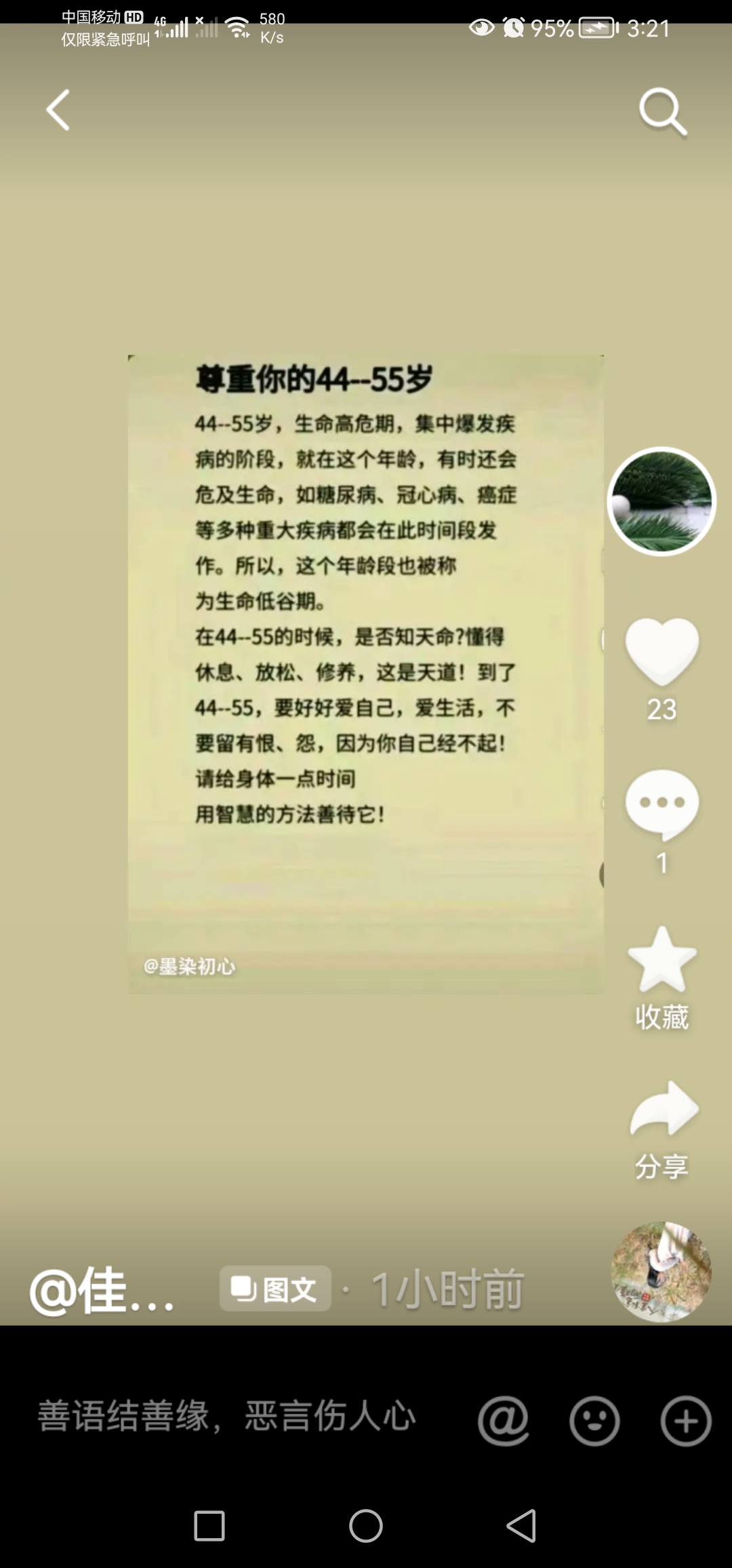The width and height of the screenshot is (732, 1568).
Task: Go to the system home screen
Action: 366,1526
